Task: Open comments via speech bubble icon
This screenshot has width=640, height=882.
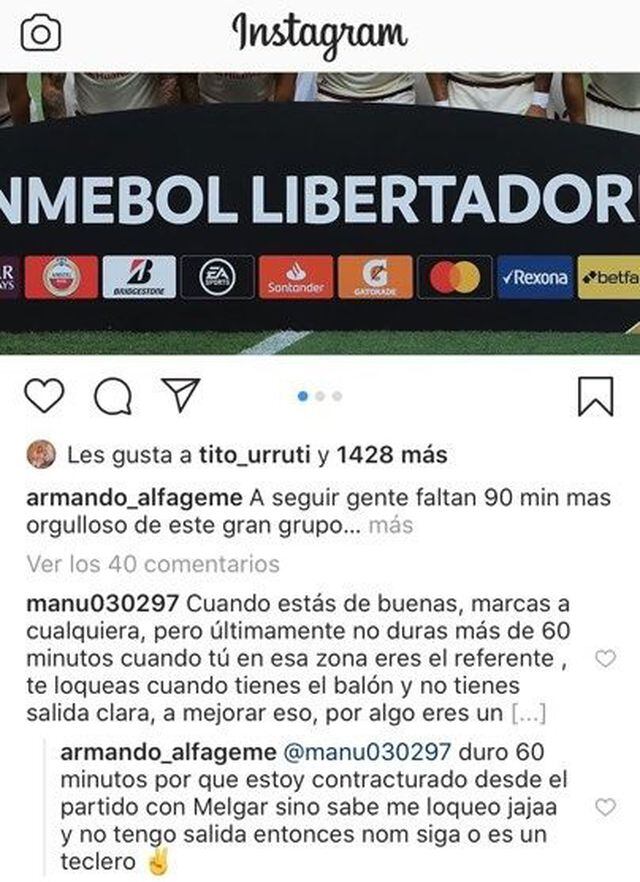Action: click(x=112, y=397)
